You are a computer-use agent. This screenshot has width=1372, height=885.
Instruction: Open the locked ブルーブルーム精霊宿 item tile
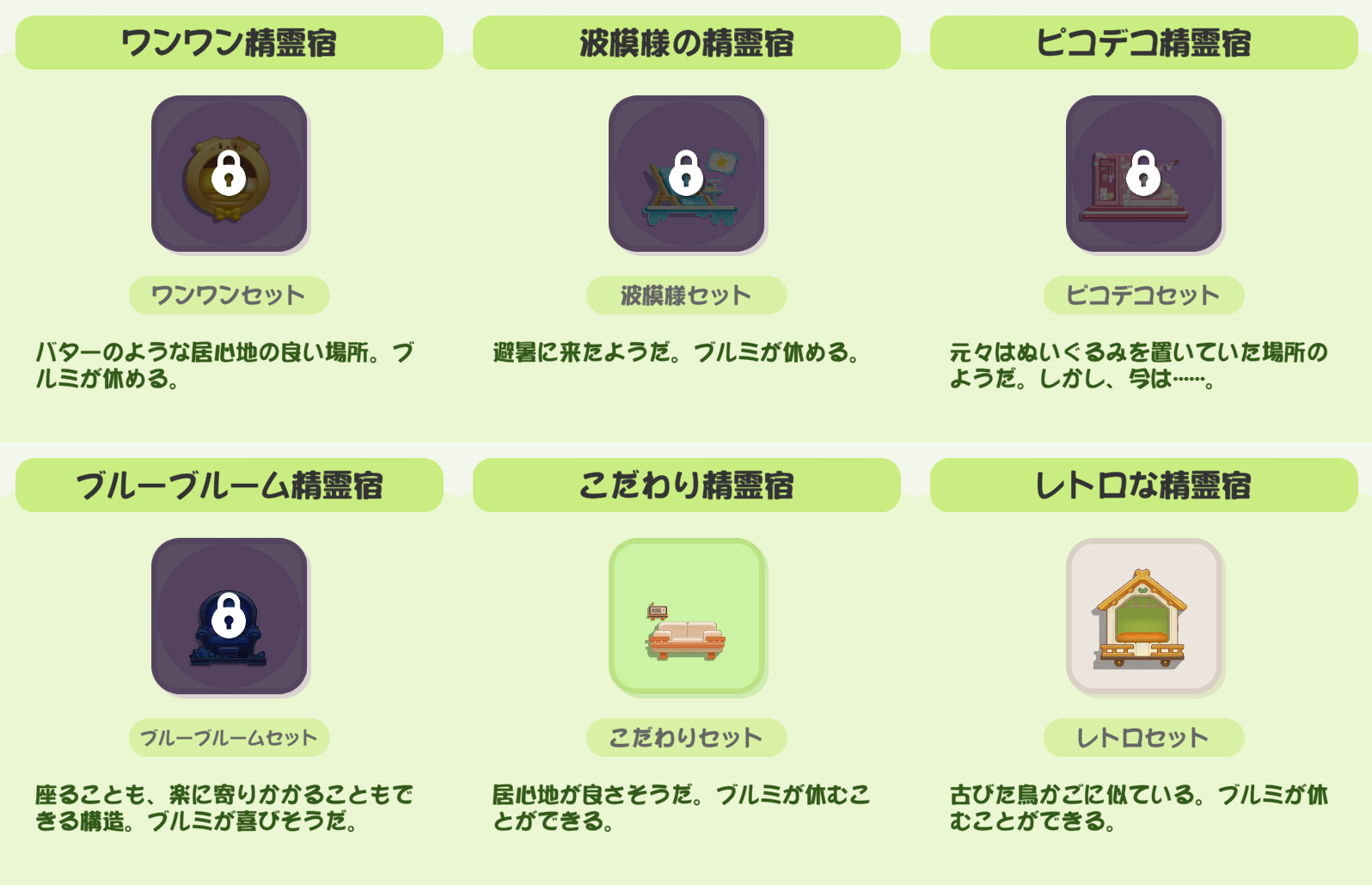pos(230,617)
